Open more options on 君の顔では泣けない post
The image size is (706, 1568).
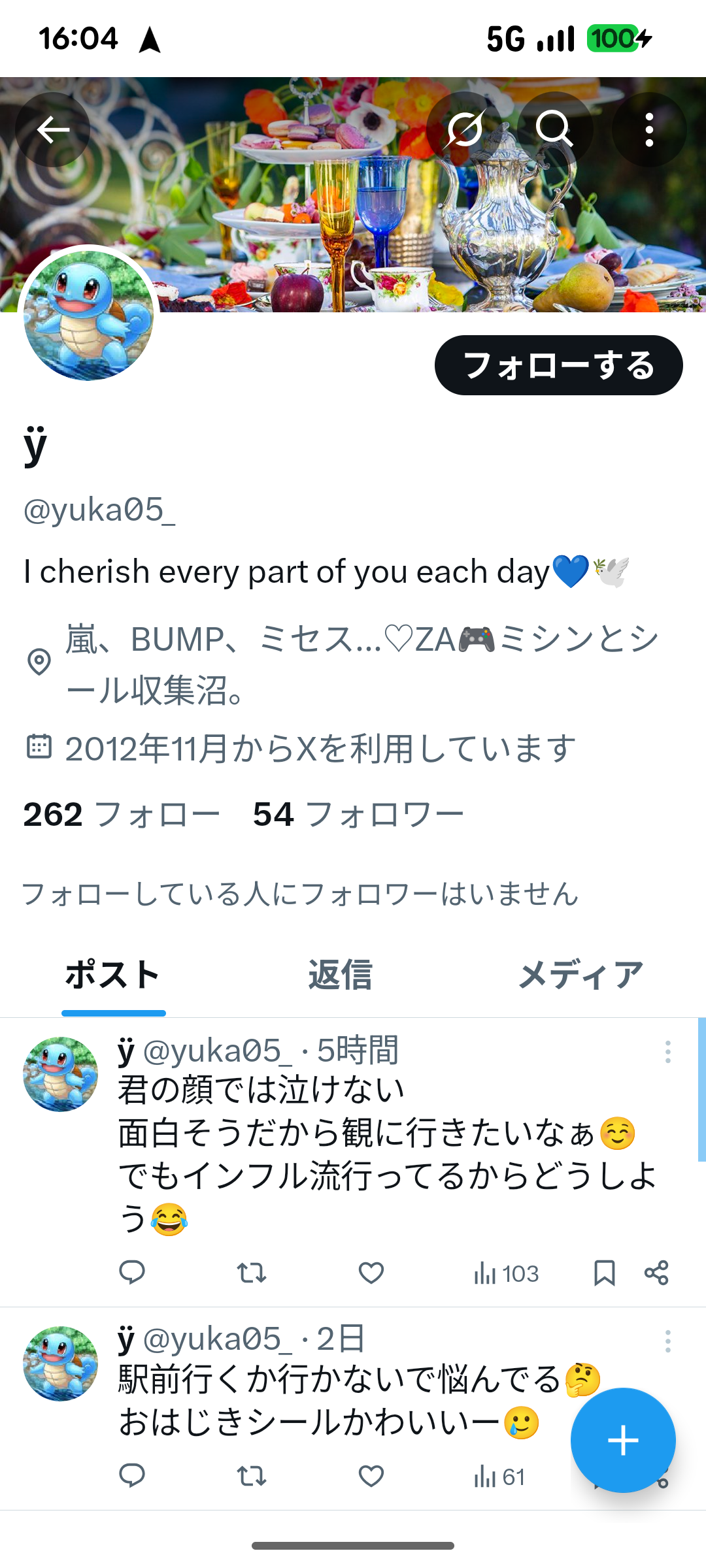point(667,1052)
